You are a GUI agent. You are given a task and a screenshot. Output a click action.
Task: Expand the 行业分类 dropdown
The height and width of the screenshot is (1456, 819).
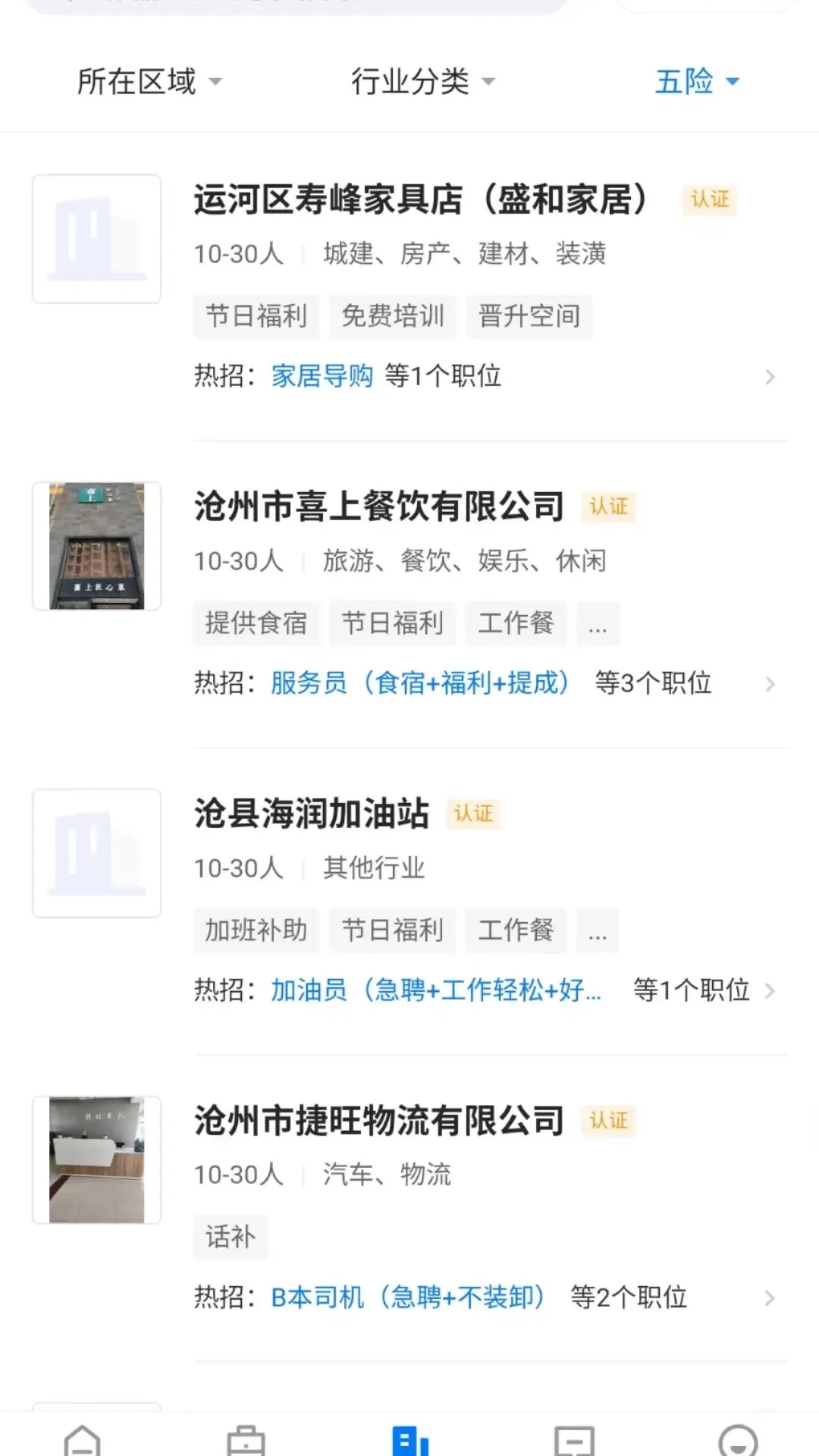pos(422,81)
